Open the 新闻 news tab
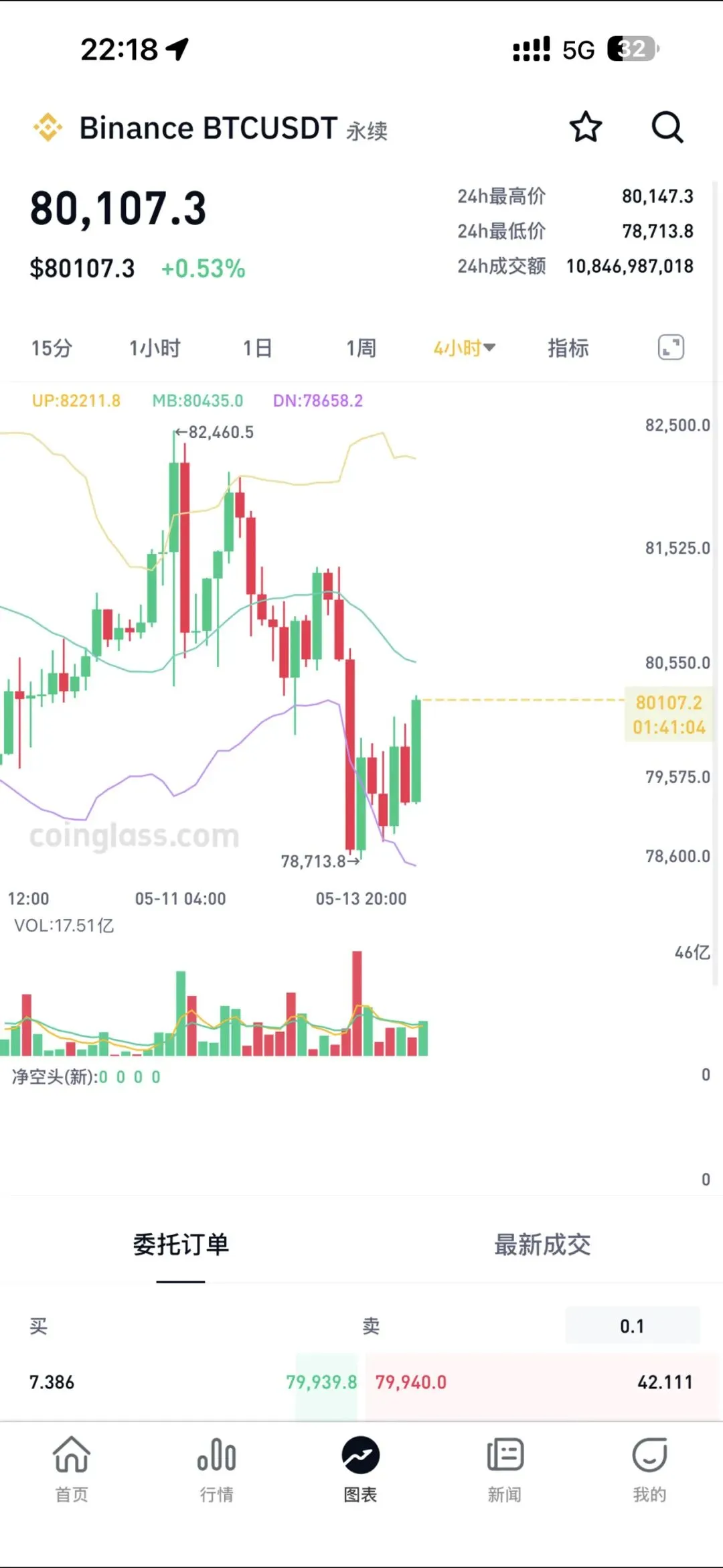The height and width of the screenshot is (1568, 723). pos(505,1470)
